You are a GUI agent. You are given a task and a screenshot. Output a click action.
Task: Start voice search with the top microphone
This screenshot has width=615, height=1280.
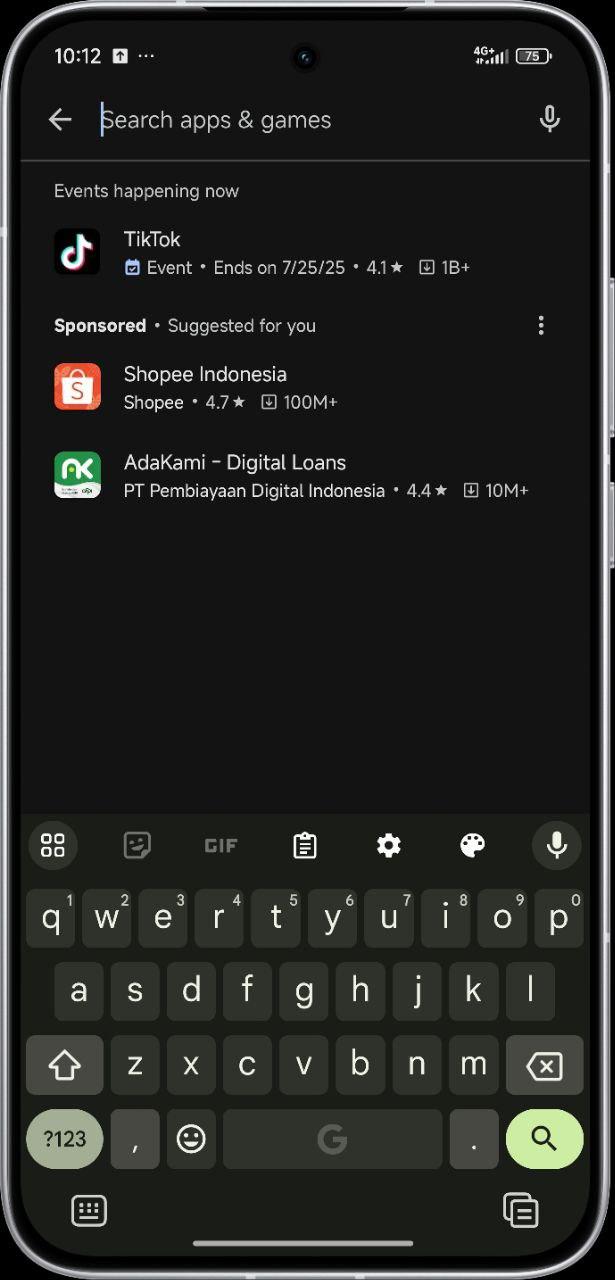click(549, 120)
